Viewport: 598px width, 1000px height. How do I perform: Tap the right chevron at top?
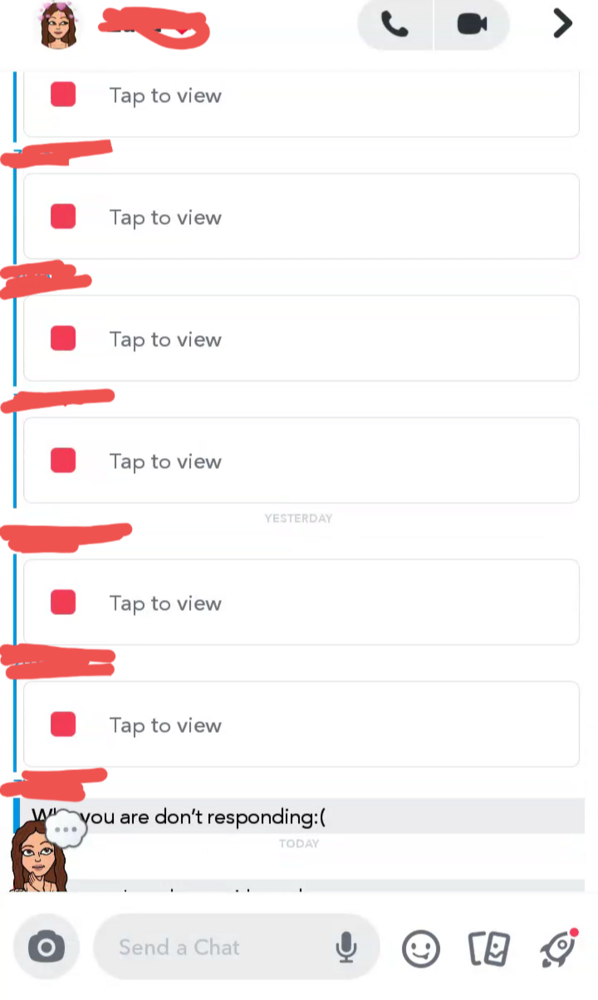click(x=562, y=24)
